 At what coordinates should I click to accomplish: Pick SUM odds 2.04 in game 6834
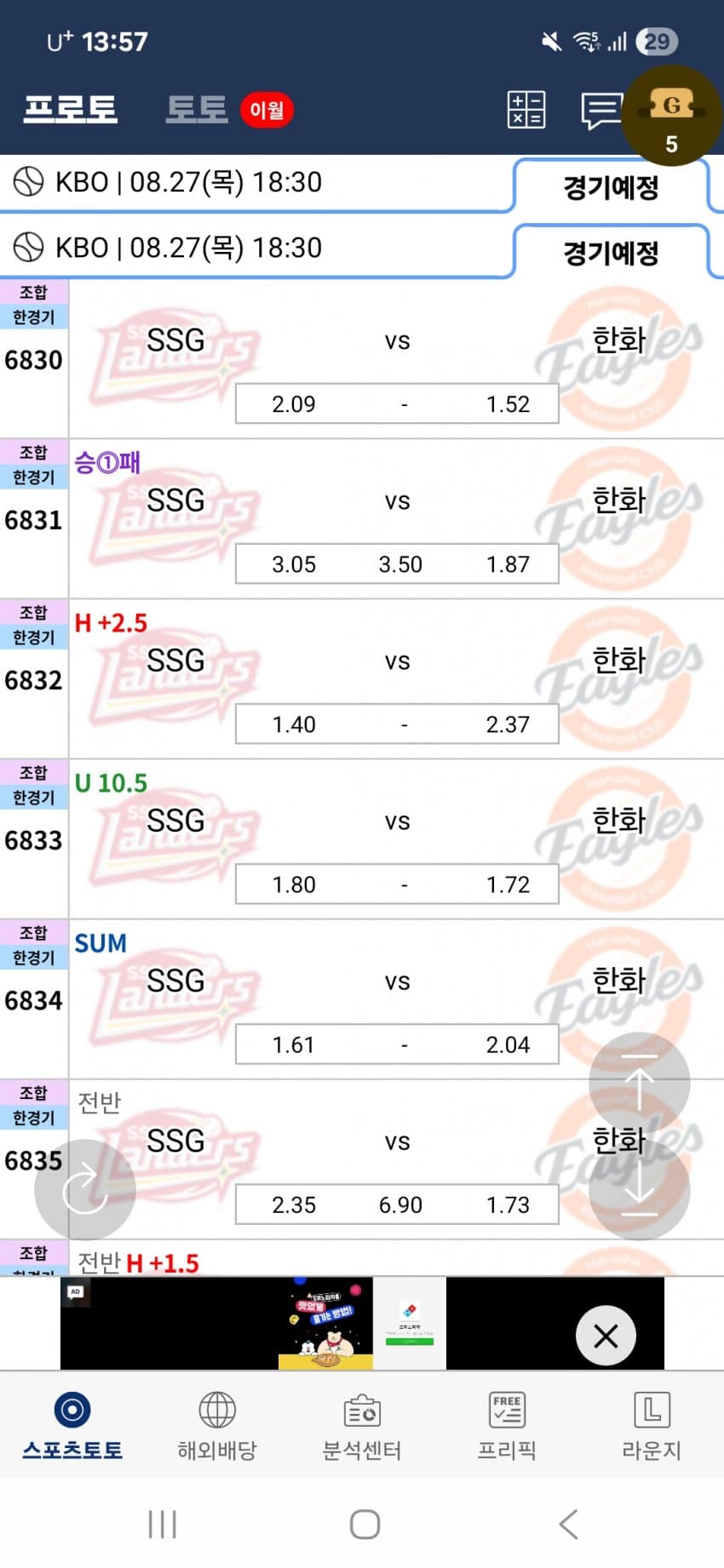[508, 1044]
